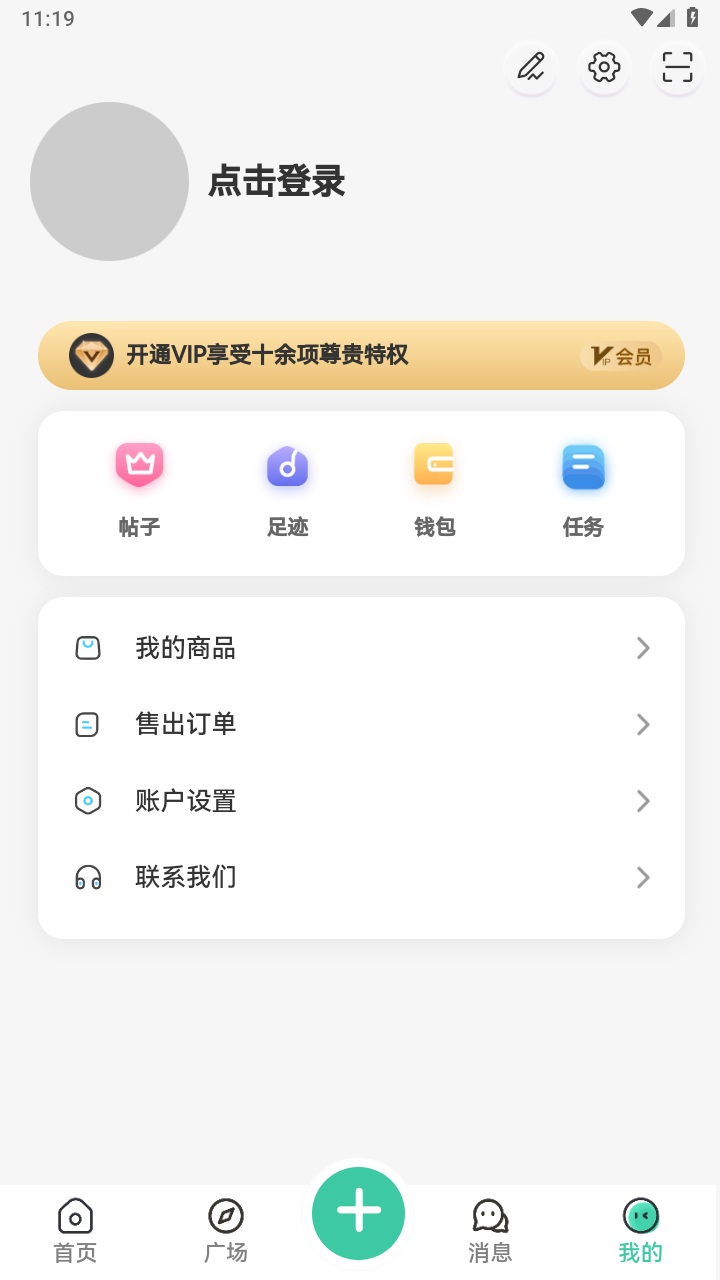The image size is (720, 1280).
Task: Open the 任务 (Tasks) icon
Action: [x=583, y=466]
